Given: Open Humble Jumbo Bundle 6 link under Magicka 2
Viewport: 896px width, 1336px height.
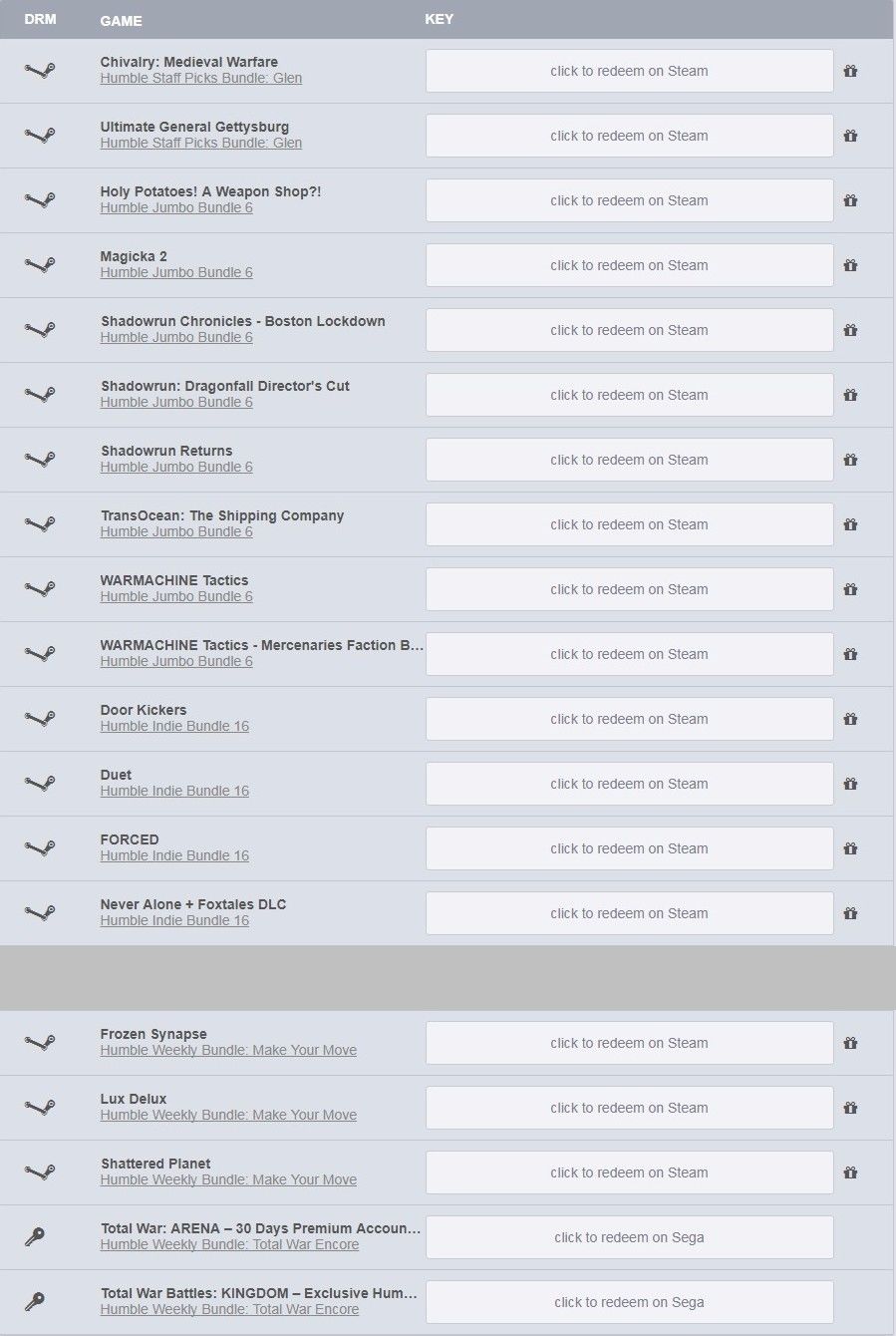Looking at the screenshot, I should 176,272.
